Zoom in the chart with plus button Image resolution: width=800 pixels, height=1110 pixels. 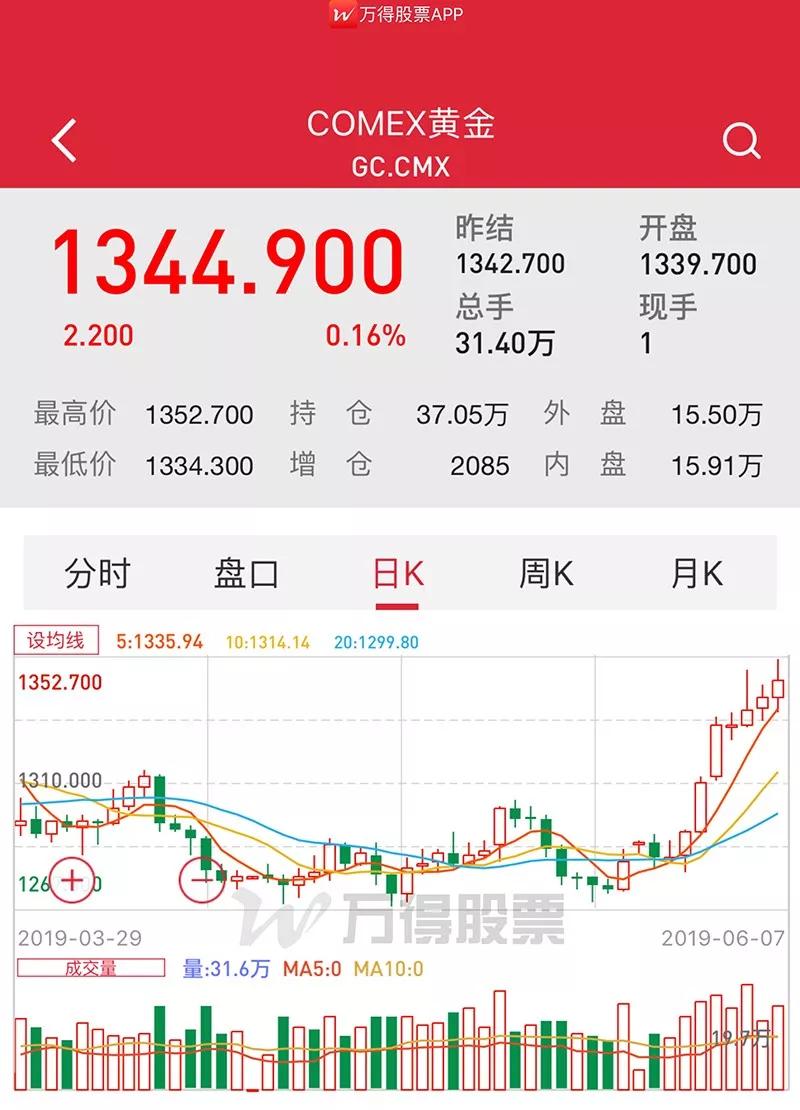73,880
